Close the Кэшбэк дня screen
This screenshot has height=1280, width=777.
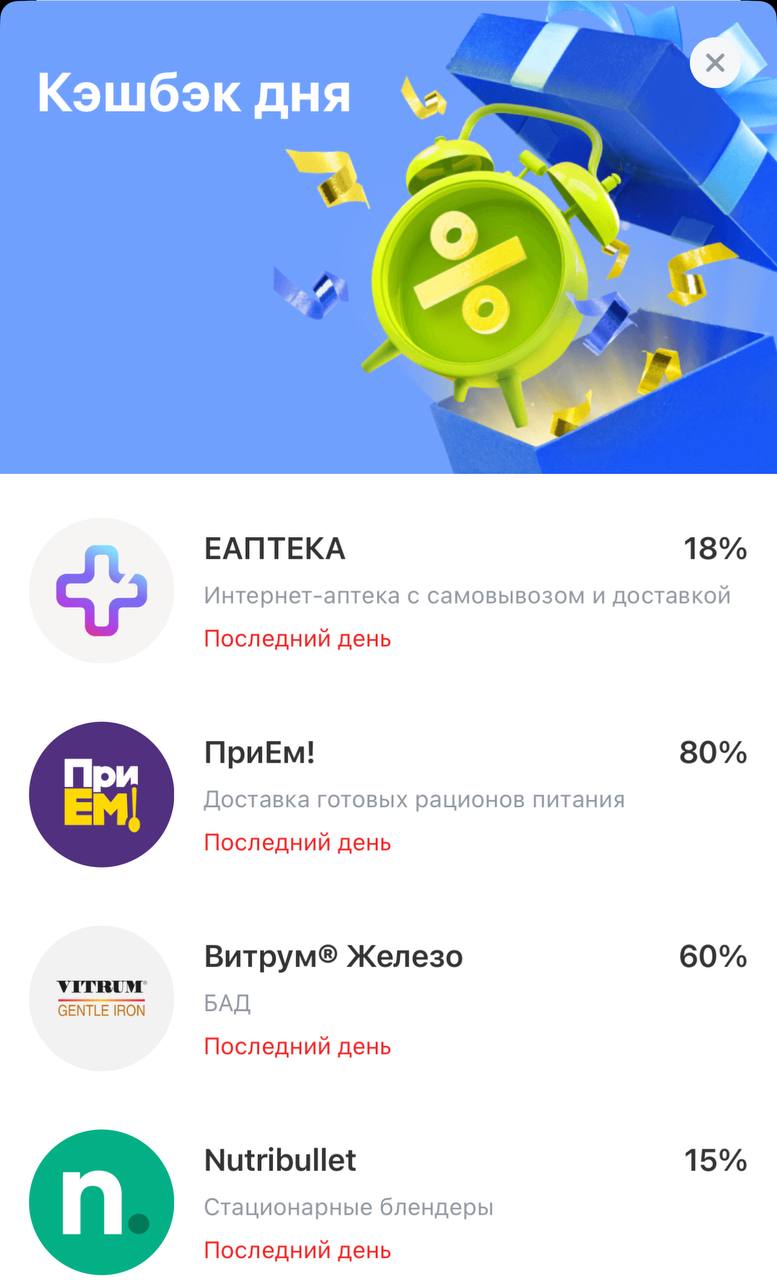click(x=715, y=63)
